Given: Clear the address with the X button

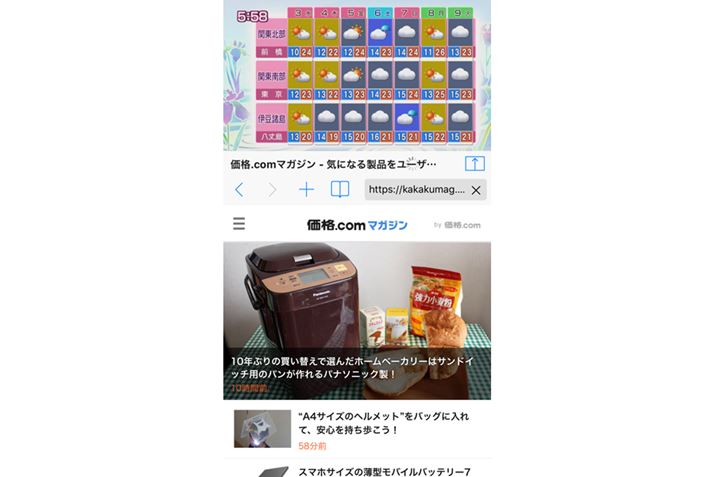Looking at the screenshot, I should (476, 190).
